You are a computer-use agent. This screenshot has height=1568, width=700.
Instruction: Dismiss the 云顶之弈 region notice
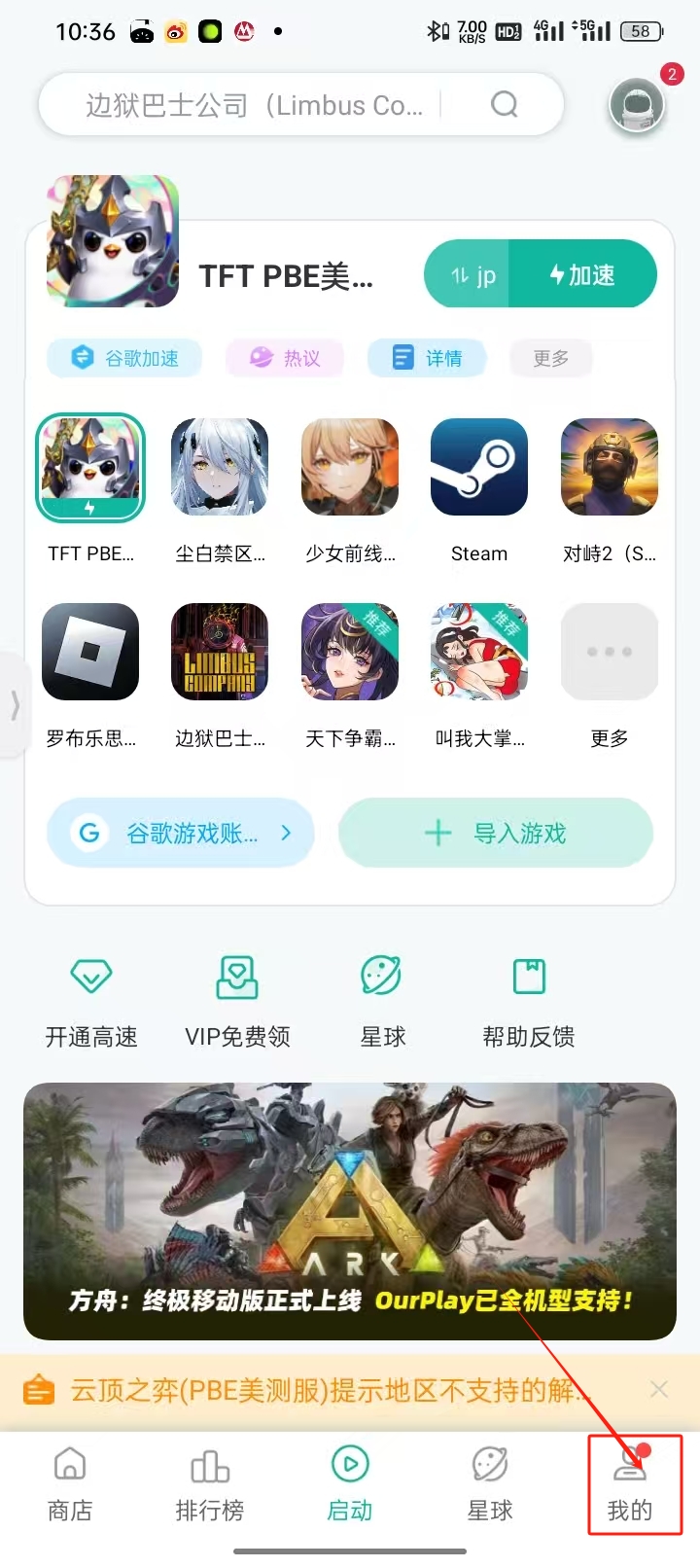659,1389
